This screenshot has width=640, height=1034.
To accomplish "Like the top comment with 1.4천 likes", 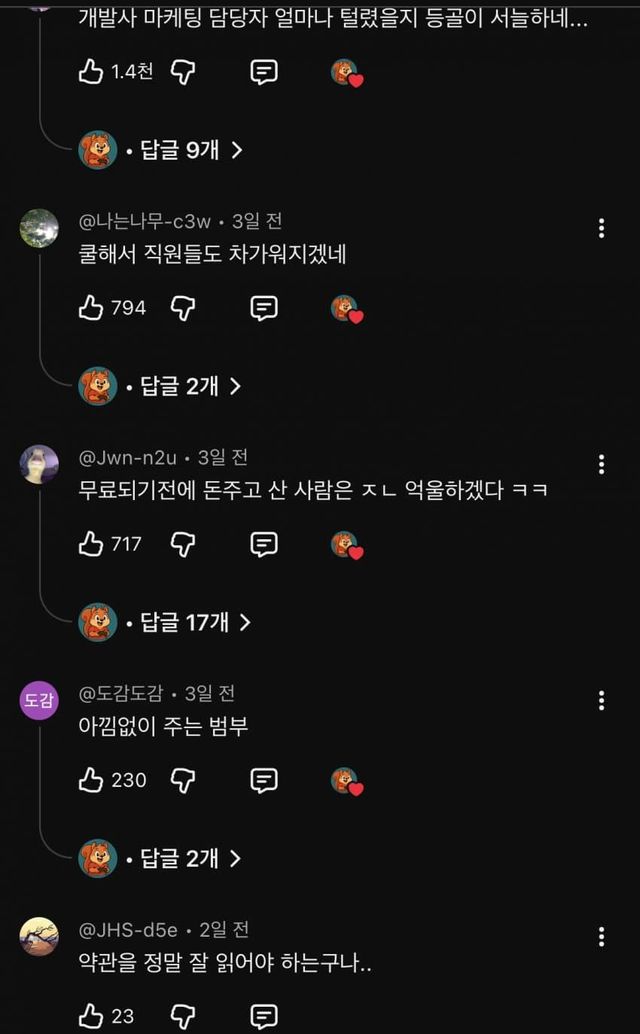I will 91,72.
